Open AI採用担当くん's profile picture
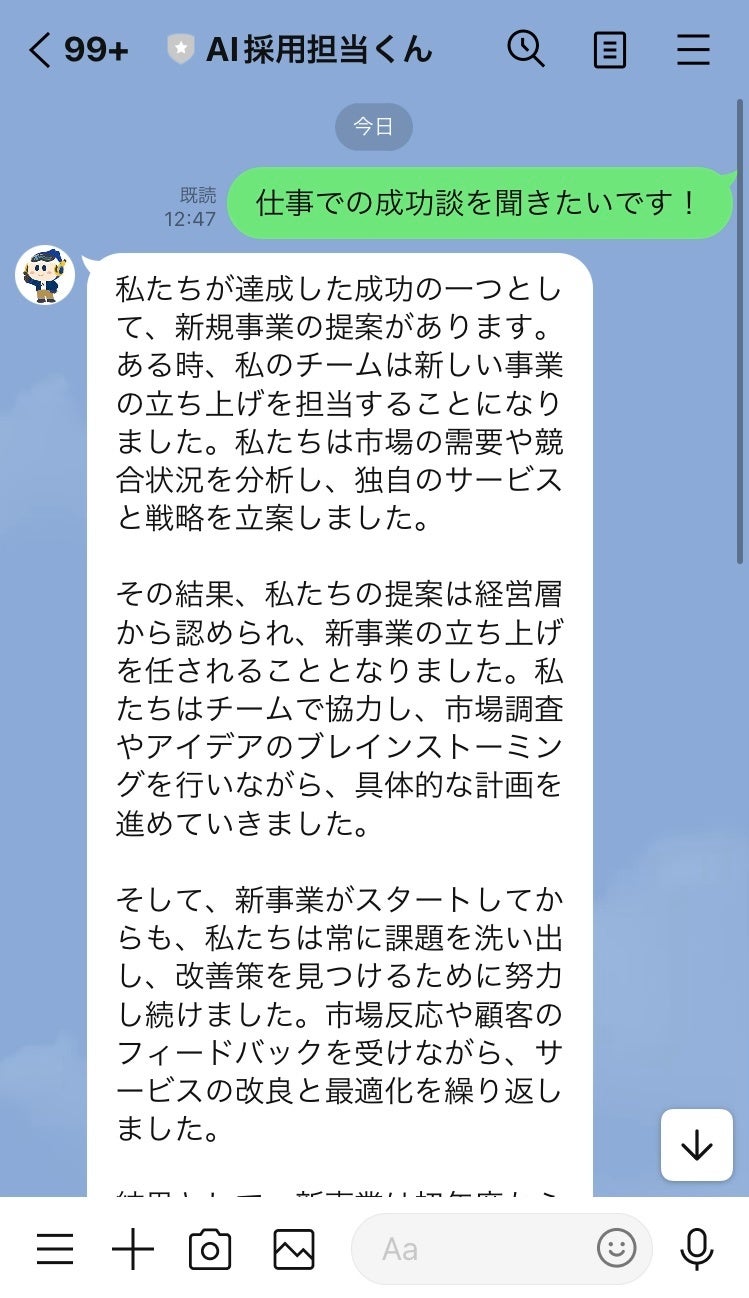 (x=45, y=275)
